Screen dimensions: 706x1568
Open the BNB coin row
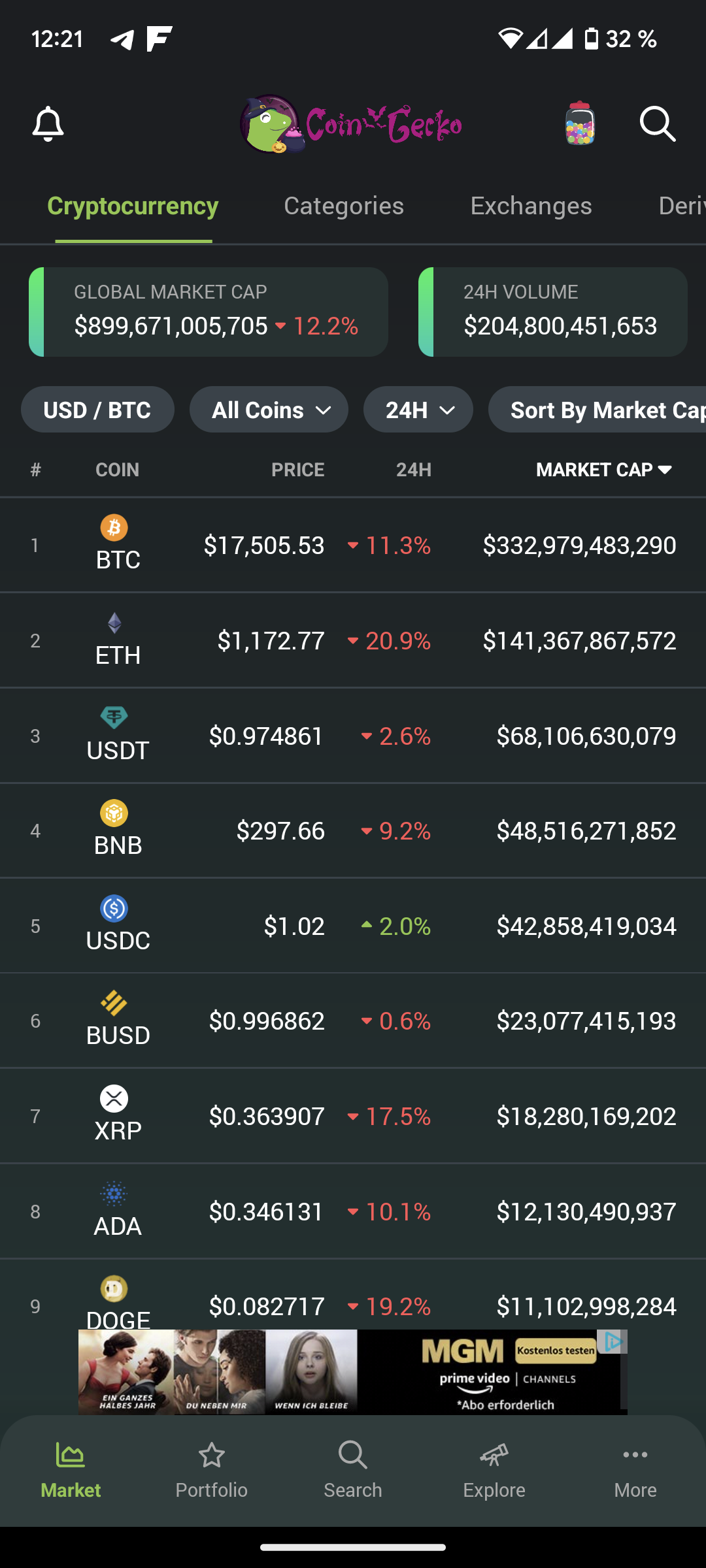[x=353, y=831]
